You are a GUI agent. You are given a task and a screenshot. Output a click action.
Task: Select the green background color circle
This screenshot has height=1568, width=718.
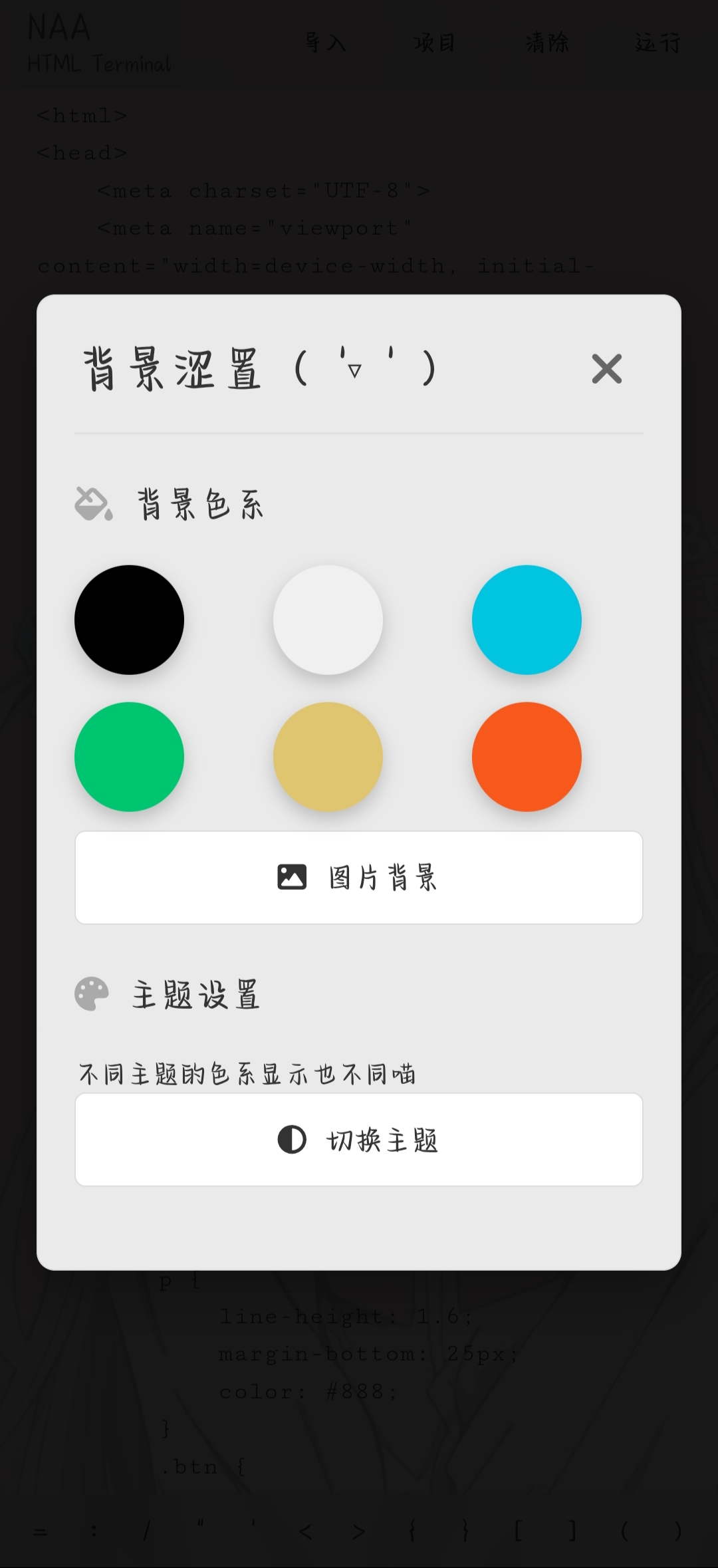point(129,757)
